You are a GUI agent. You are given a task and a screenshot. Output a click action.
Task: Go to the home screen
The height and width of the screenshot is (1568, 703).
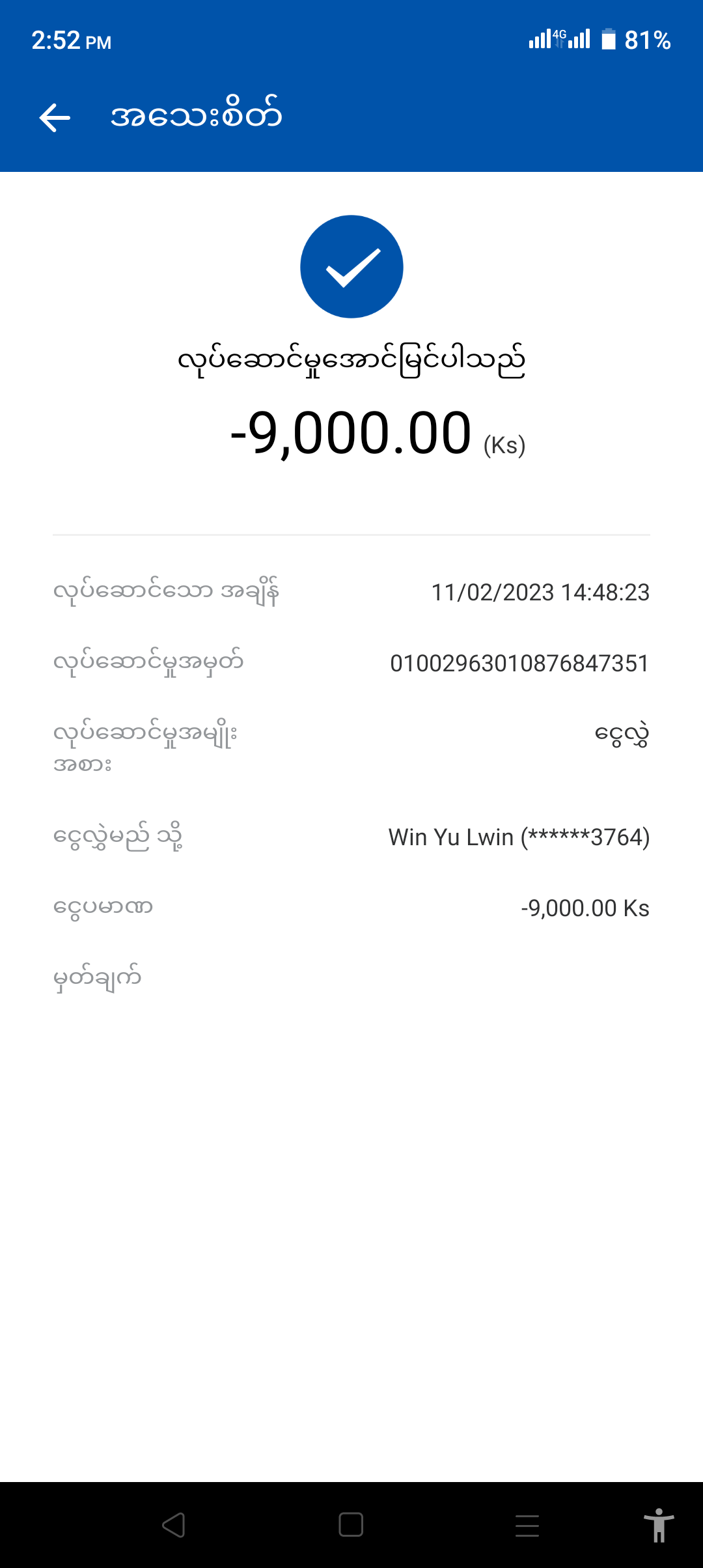pos(351,1525)
